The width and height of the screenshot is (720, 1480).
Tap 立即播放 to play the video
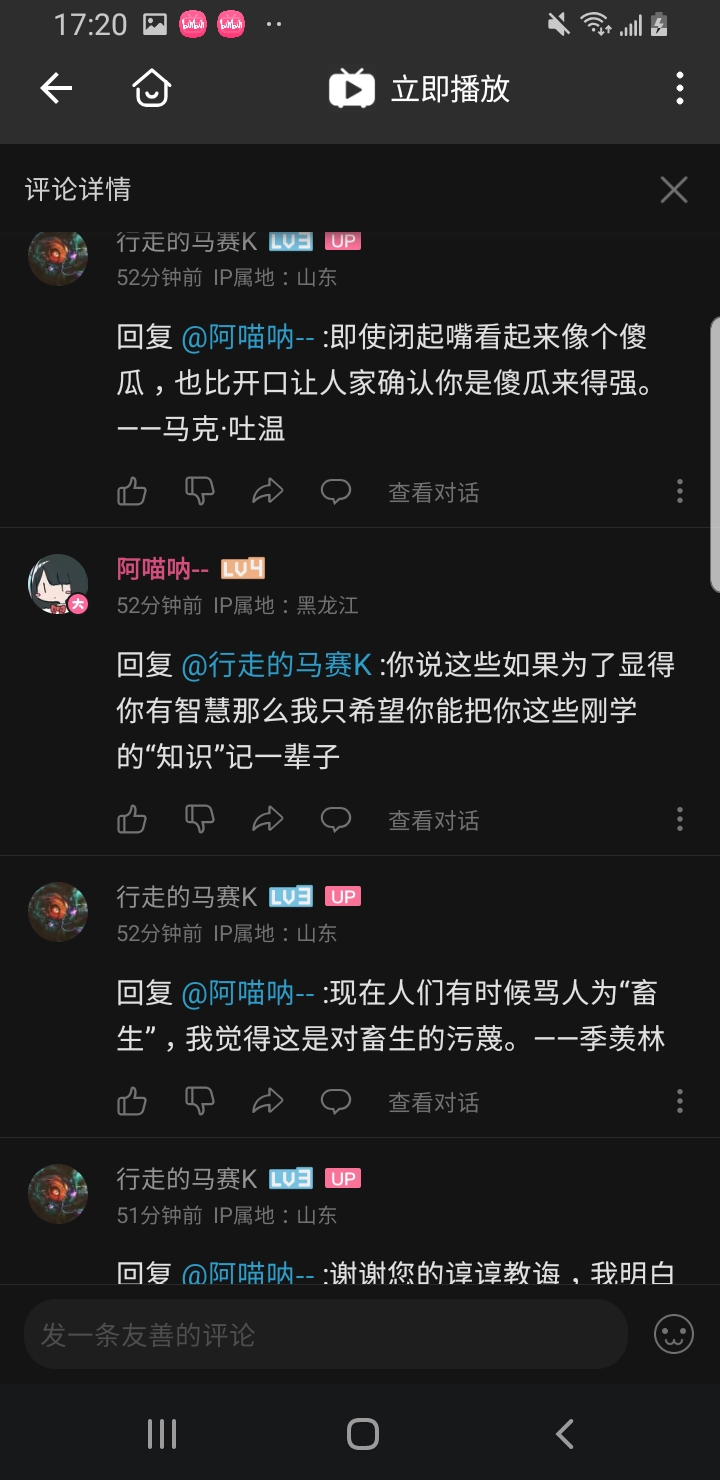(420, 89)
